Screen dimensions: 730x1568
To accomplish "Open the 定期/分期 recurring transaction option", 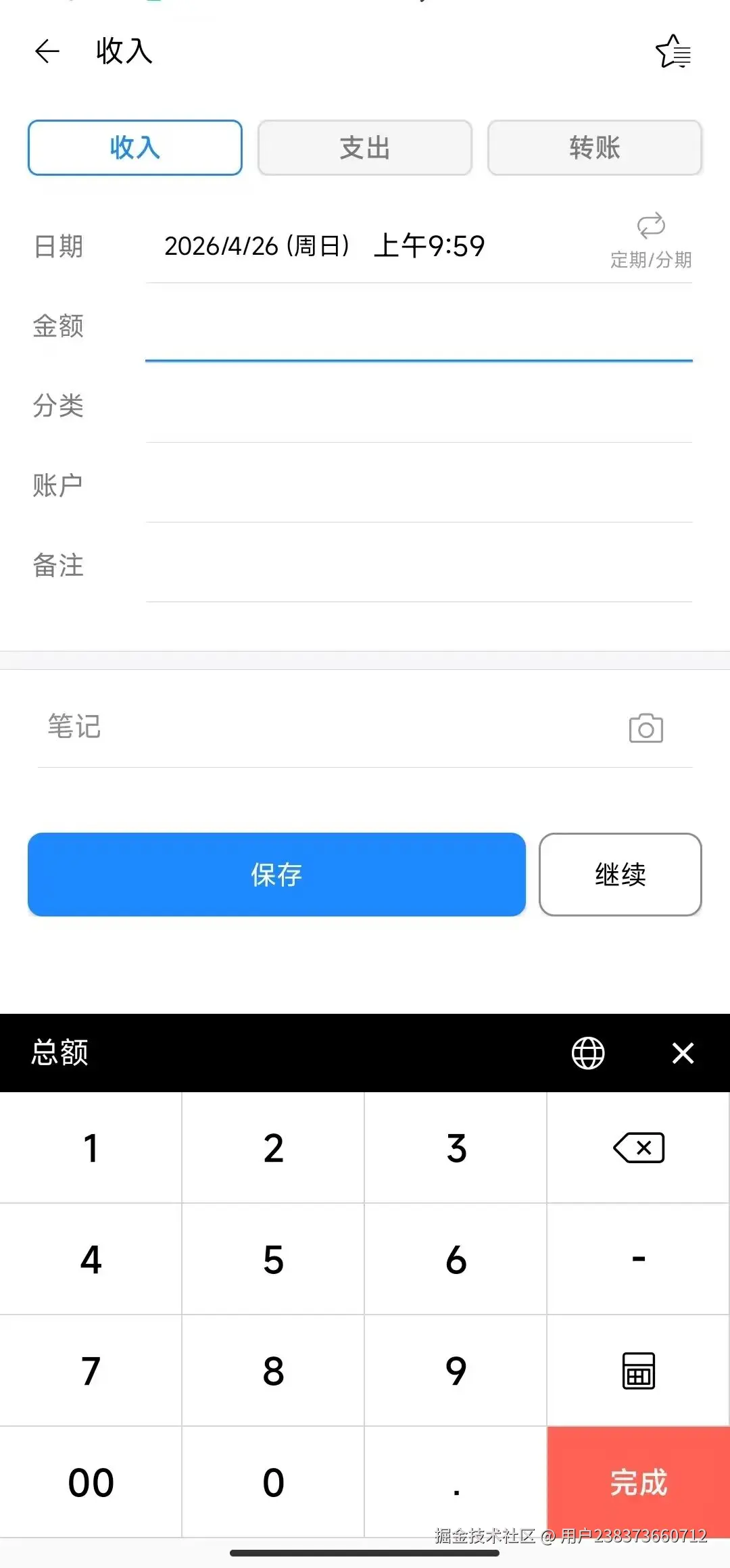I will coord(650,240).
